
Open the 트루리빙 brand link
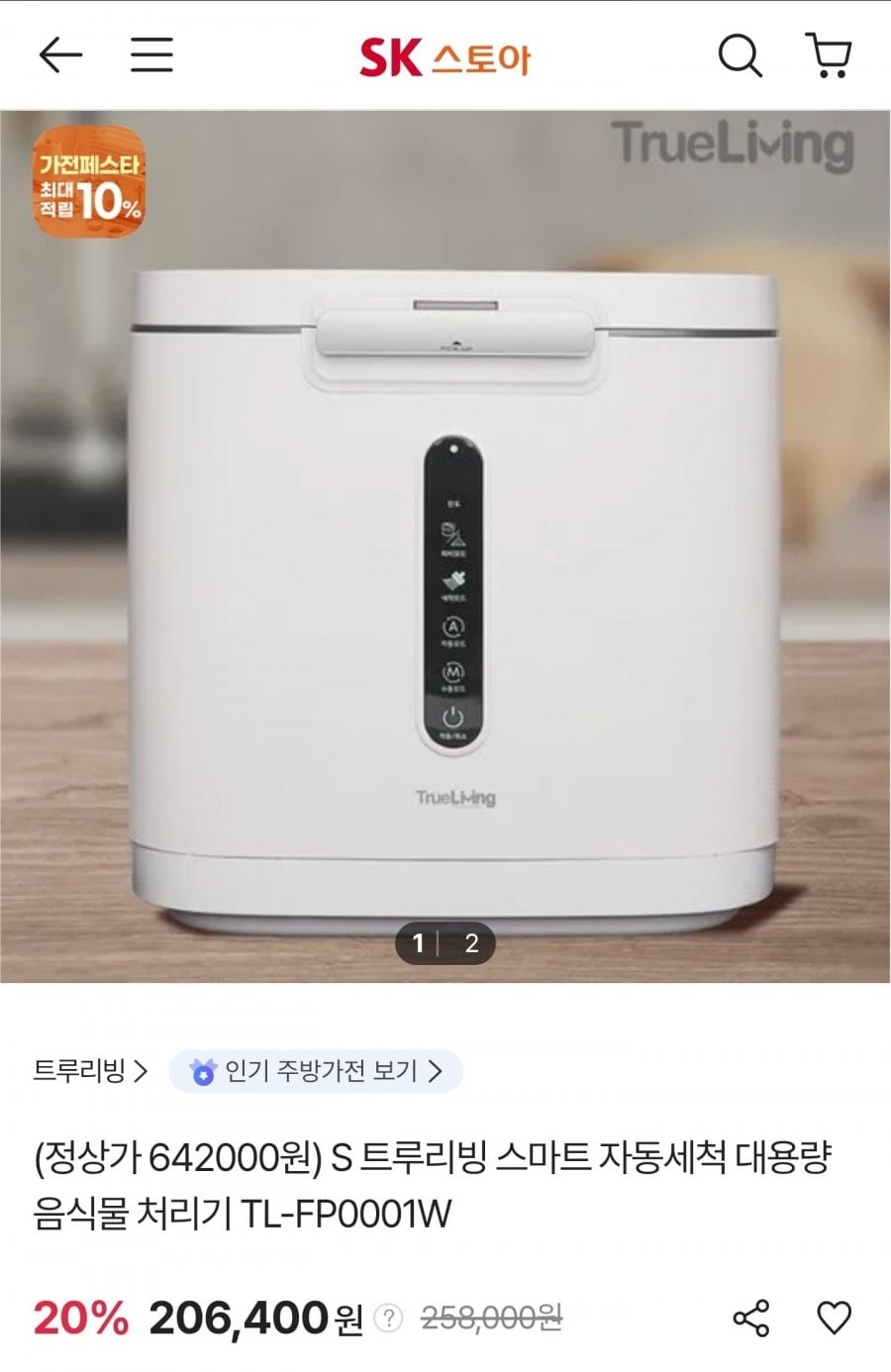tap(89, 1071)
